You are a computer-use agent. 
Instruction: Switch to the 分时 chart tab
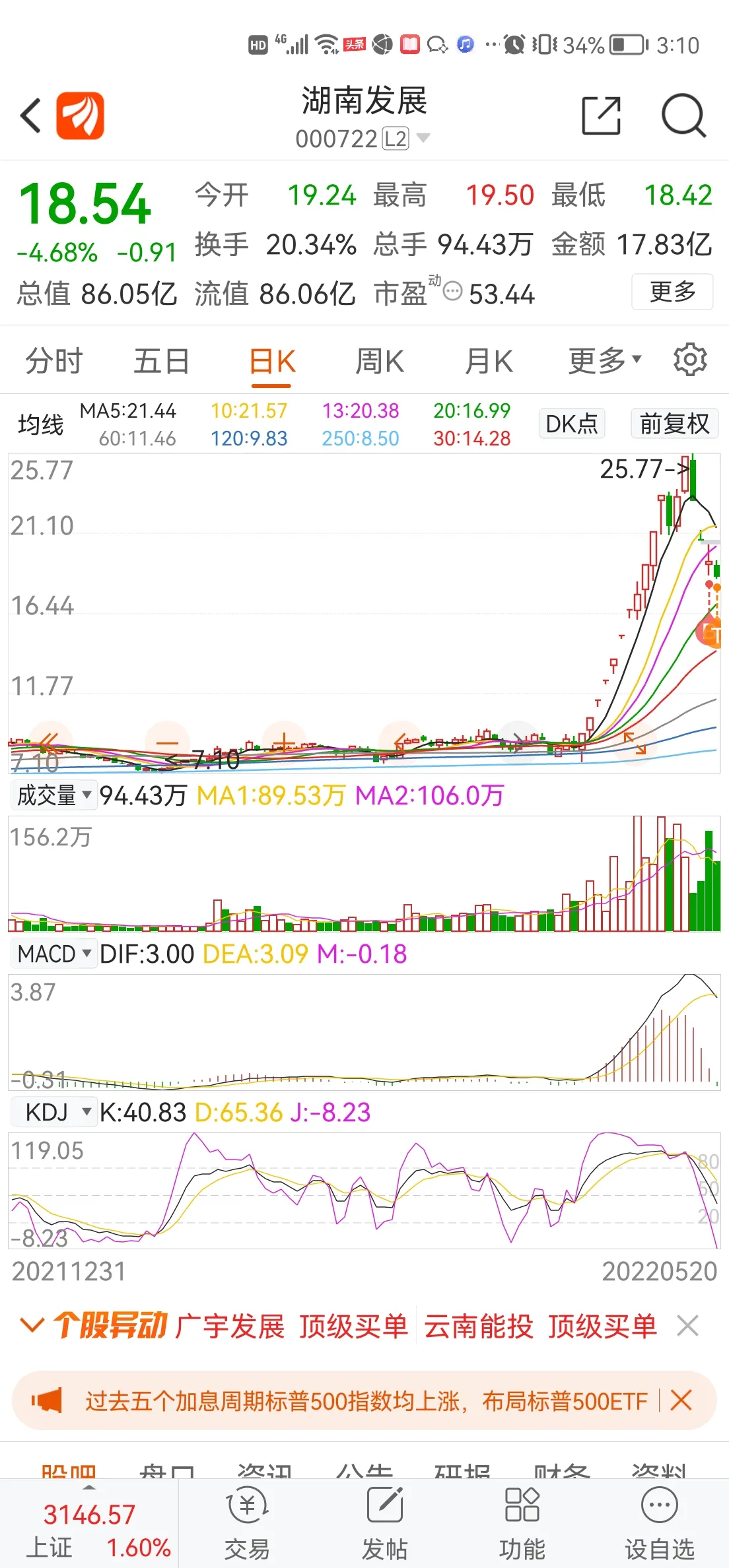pos(54,362)
